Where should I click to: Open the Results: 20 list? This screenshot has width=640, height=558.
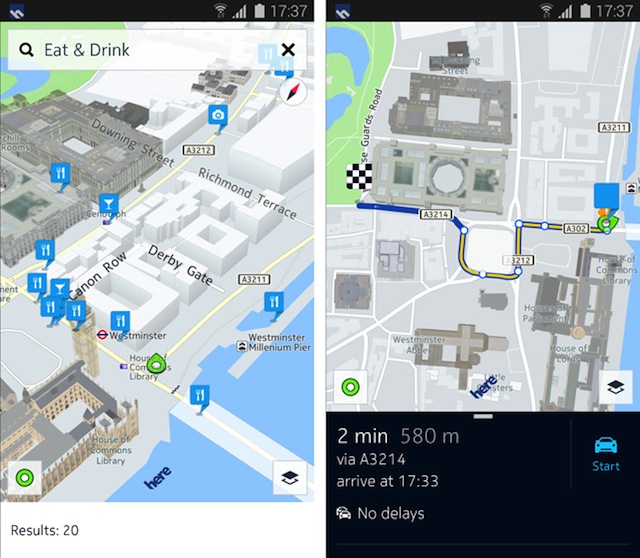pos(45,530)
